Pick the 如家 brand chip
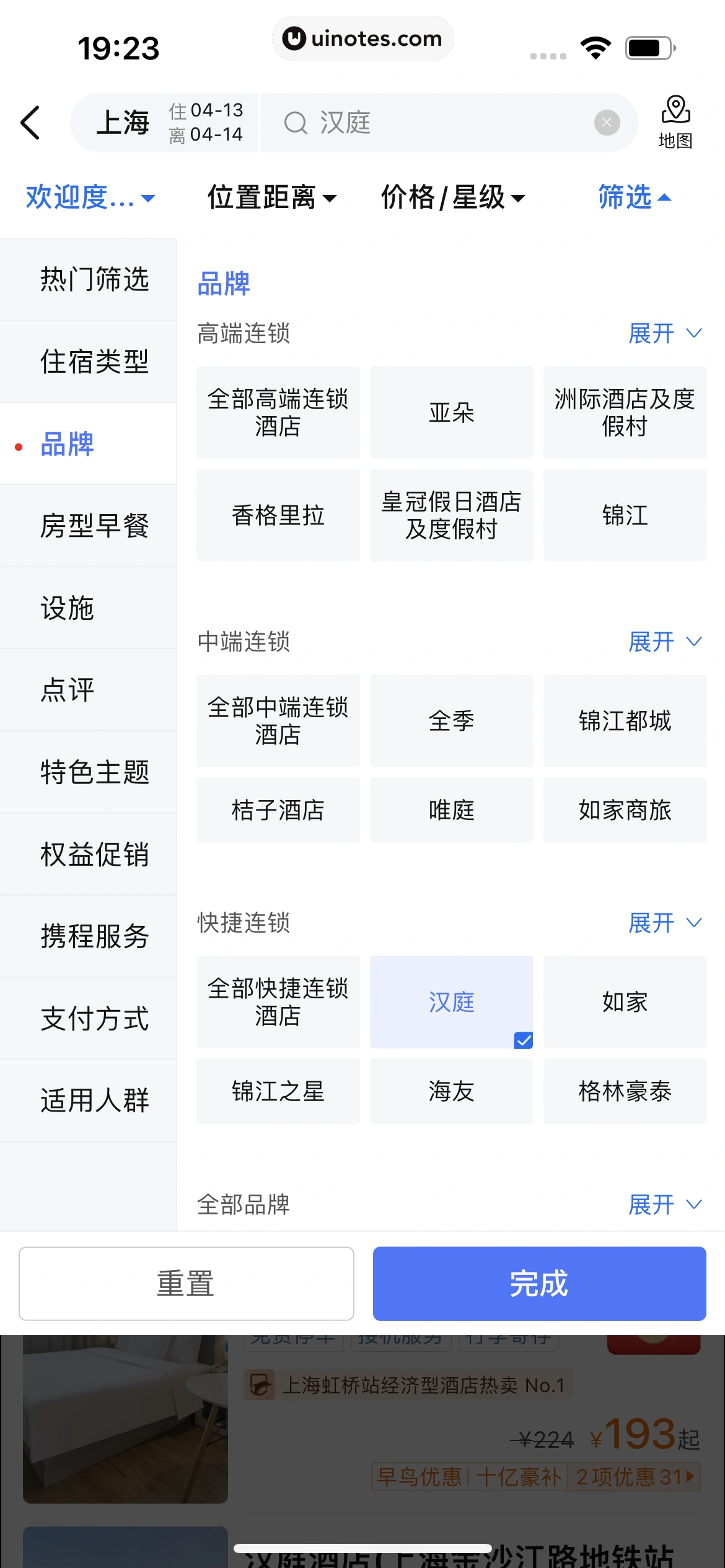Image resolution: width=725 pixels, height=1568 pixels. pyautogui.click(x=625, y=1002)
